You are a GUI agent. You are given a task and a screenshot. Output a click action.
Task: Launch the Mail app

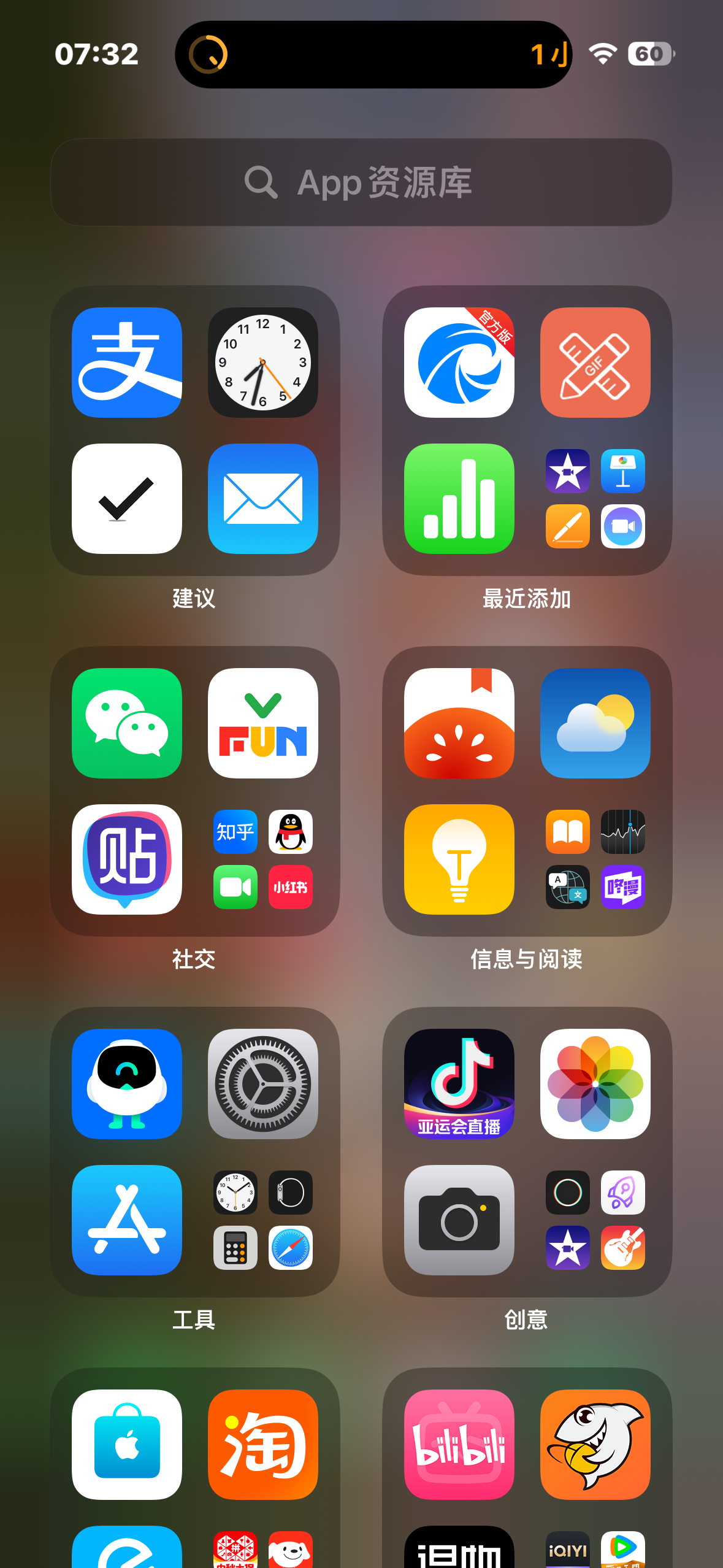click(263, 499)
